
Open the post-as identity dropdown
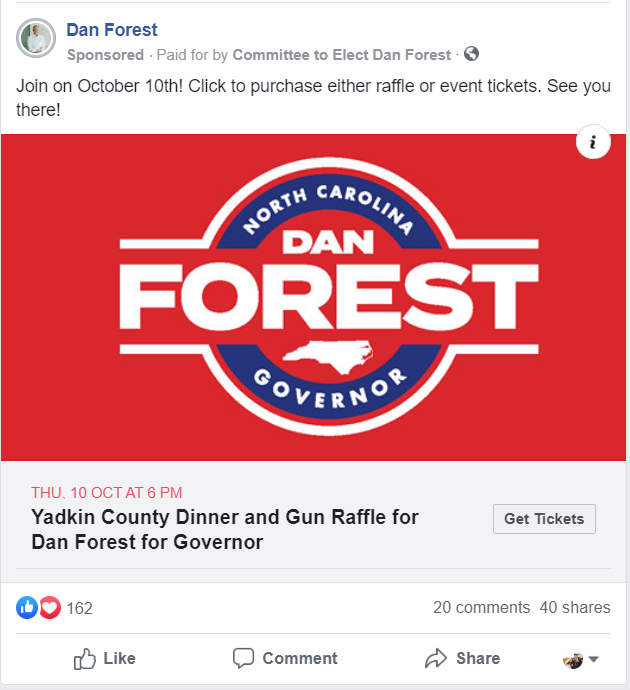tap(581, 659)
